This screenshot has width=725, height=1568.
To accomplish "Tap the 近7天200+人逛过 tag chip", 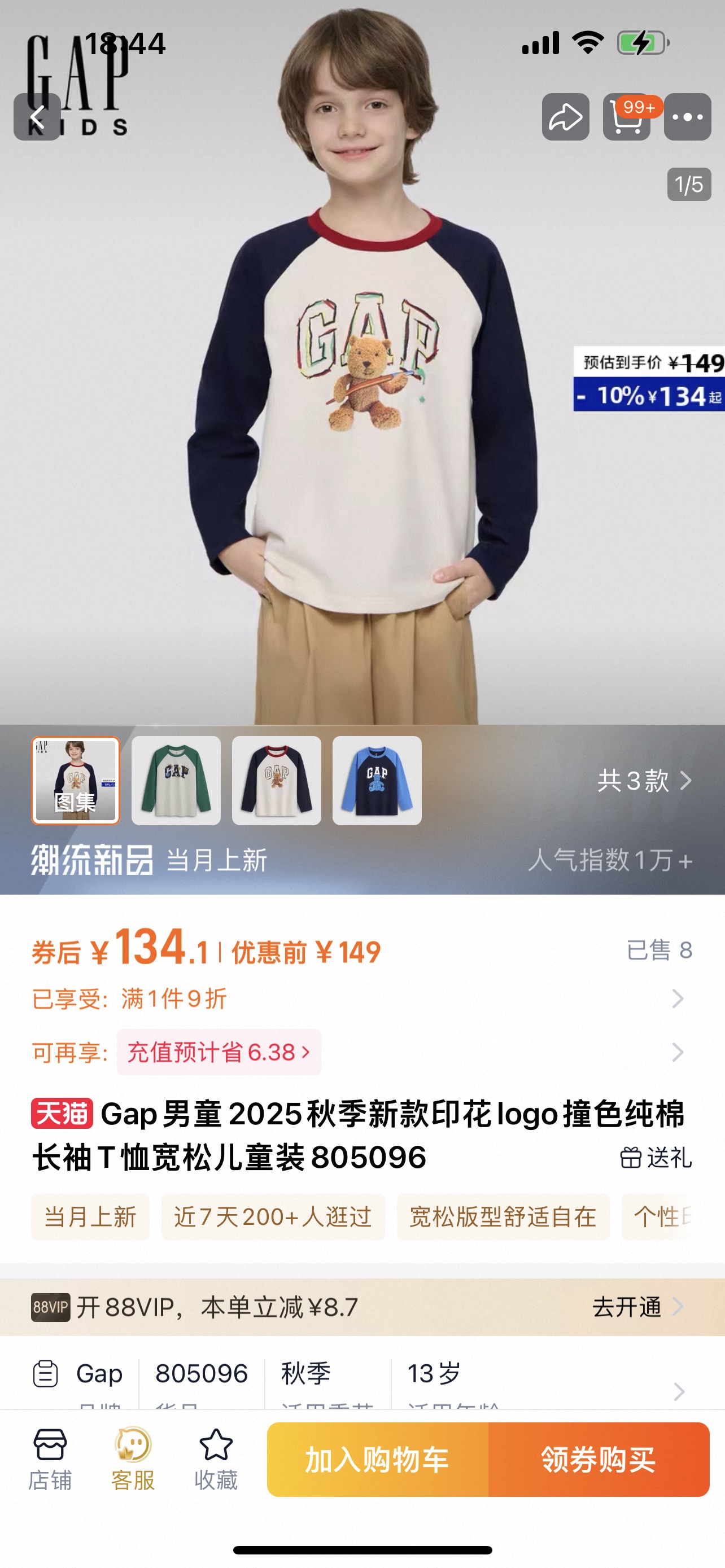I will (x=273, y=1217).
